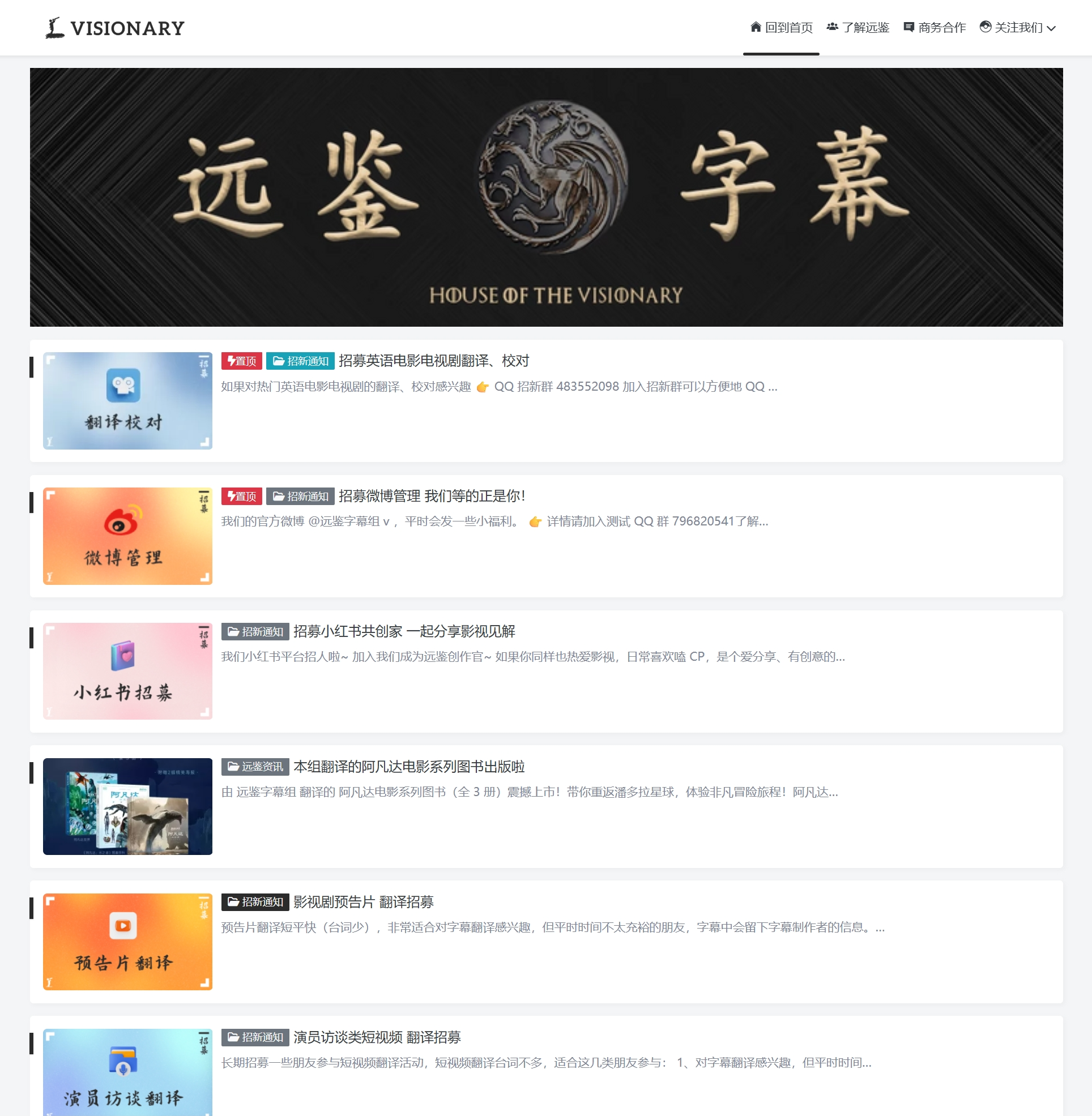Select the people icon next to 了解远鉴

833,27
